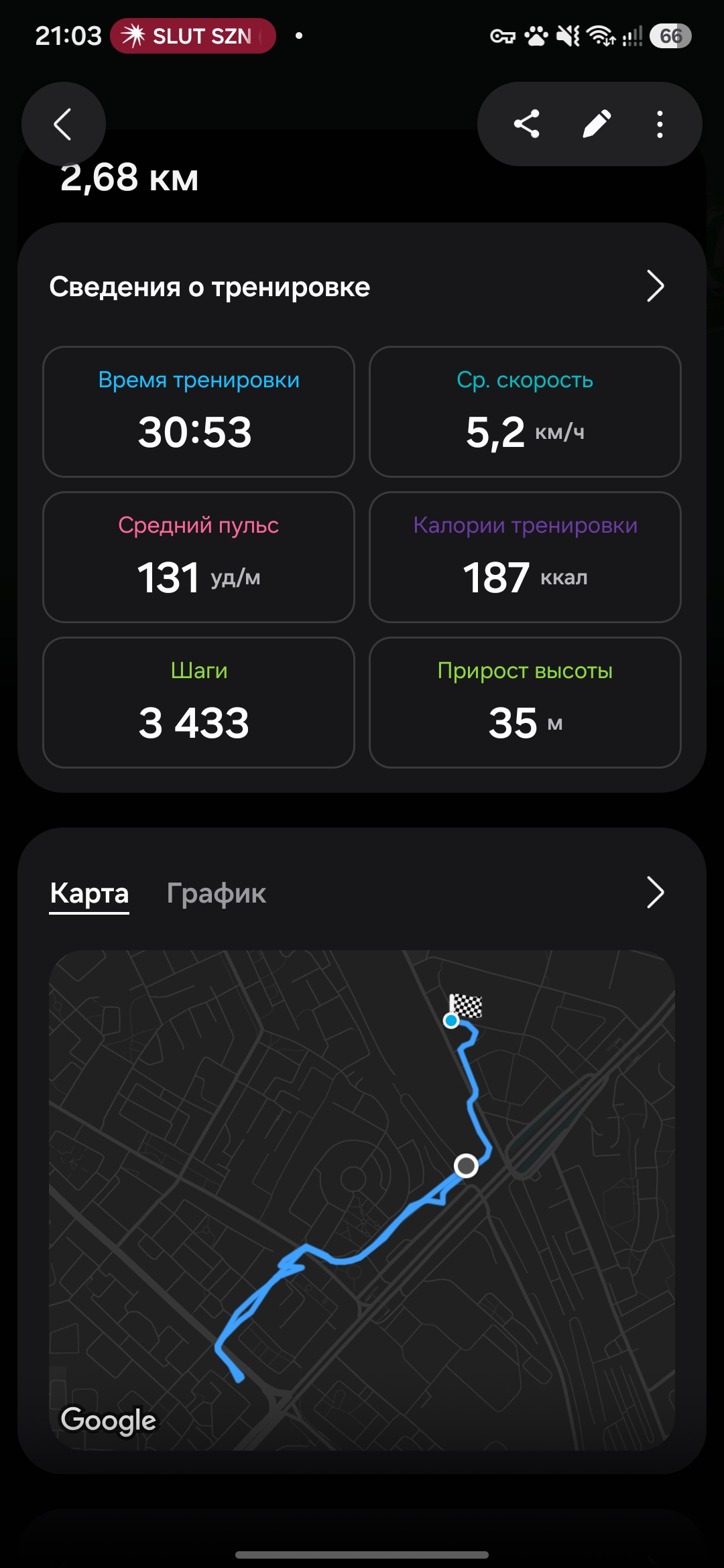724x1568 pixels.
Task: Go back using the top-left arrow
Action: [63, 124]
